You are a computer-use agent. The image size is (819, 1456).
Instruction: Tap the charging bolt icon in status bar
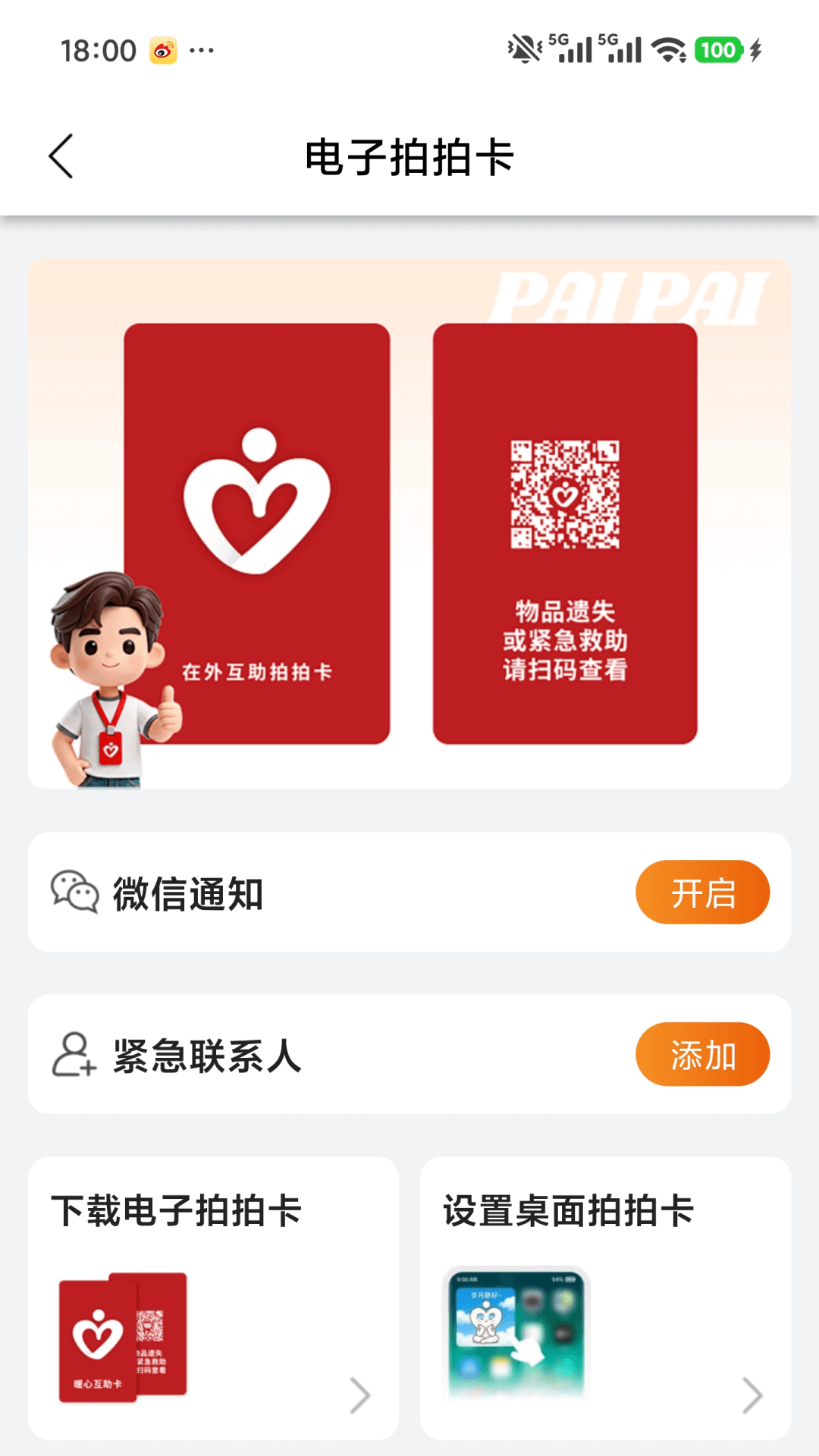click(755, 49)
